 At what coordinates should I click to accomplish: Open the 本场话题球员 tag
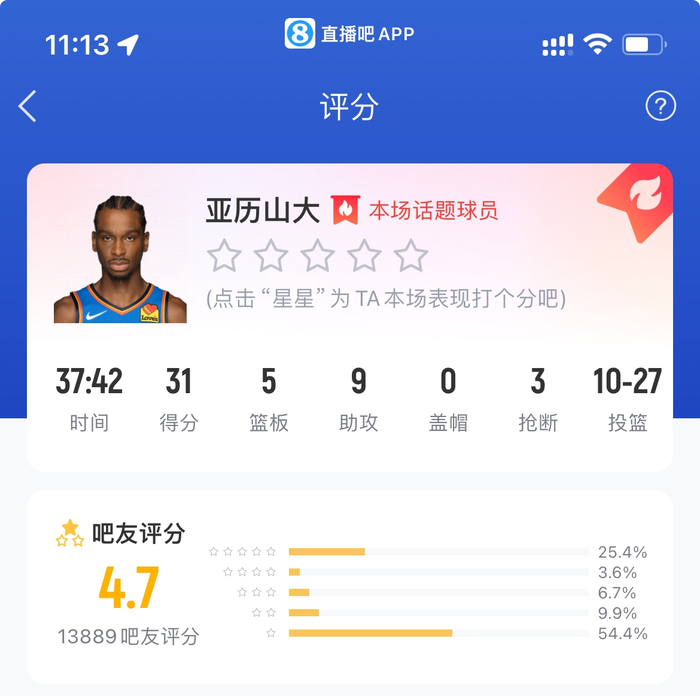click(415, 211)
